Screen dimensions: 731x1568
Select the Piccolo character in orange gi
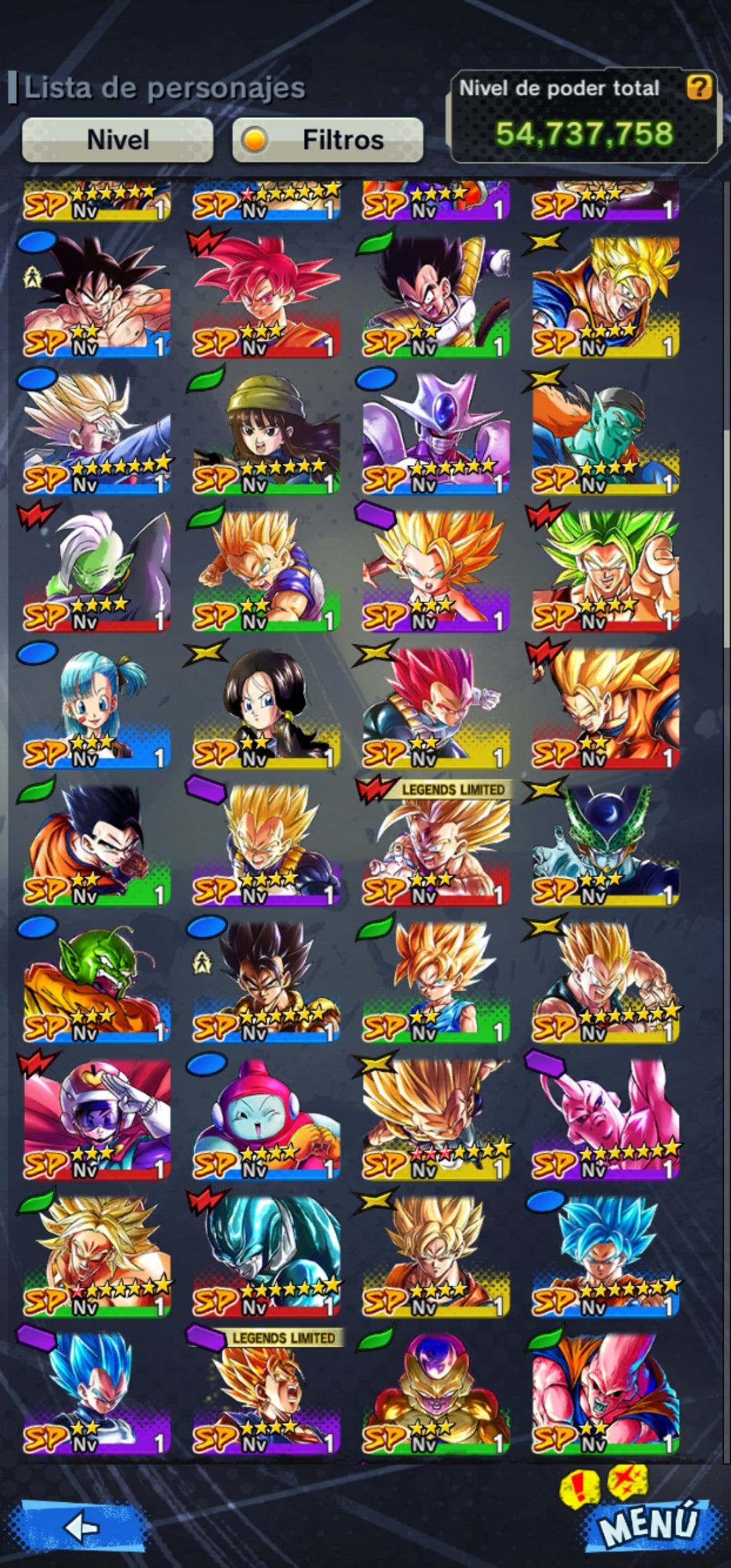(x=96, y=982)
